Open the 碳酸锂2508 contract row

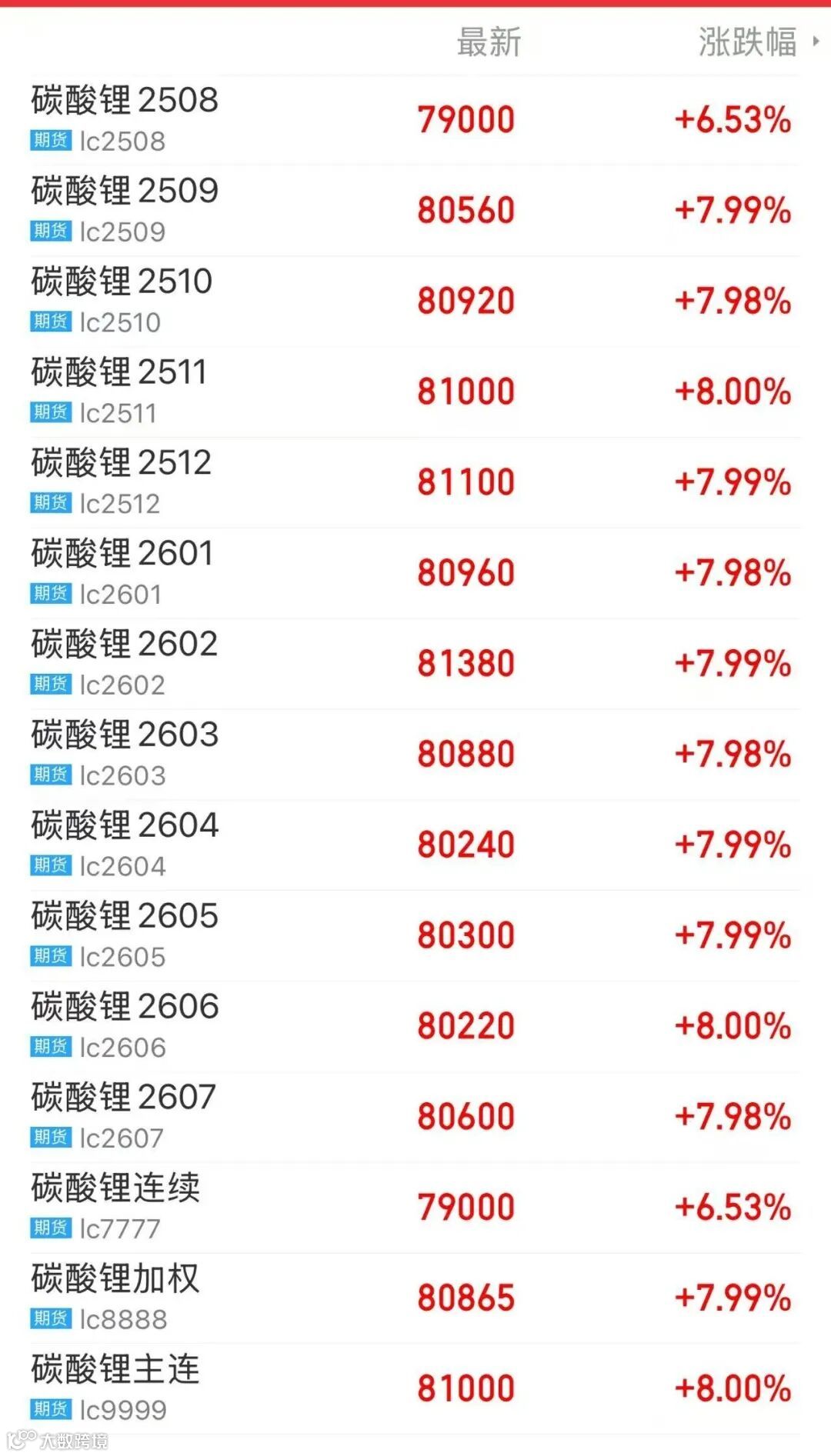tap(123, 100)
